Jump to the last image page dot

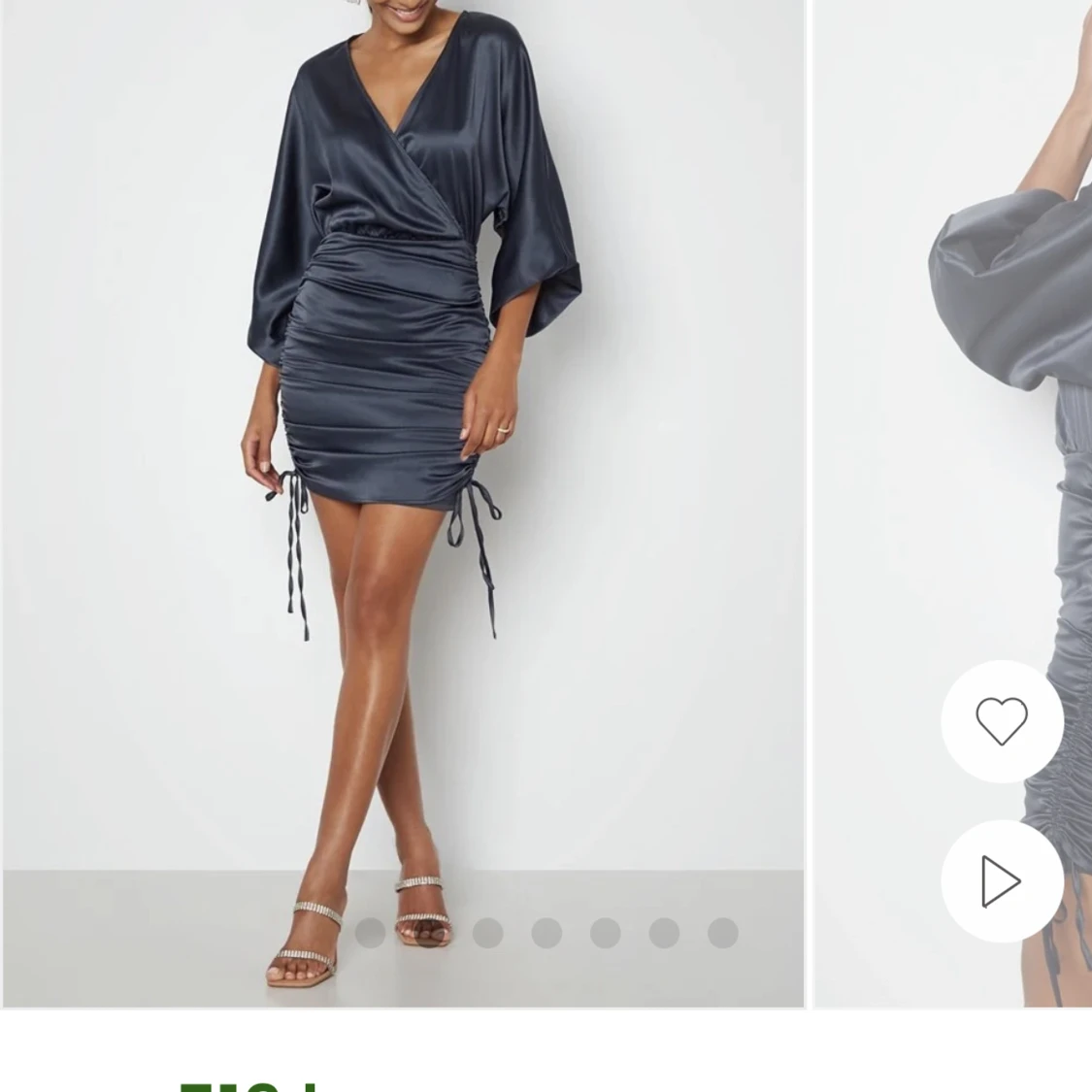pyautogui.click(x=722, y=933)
